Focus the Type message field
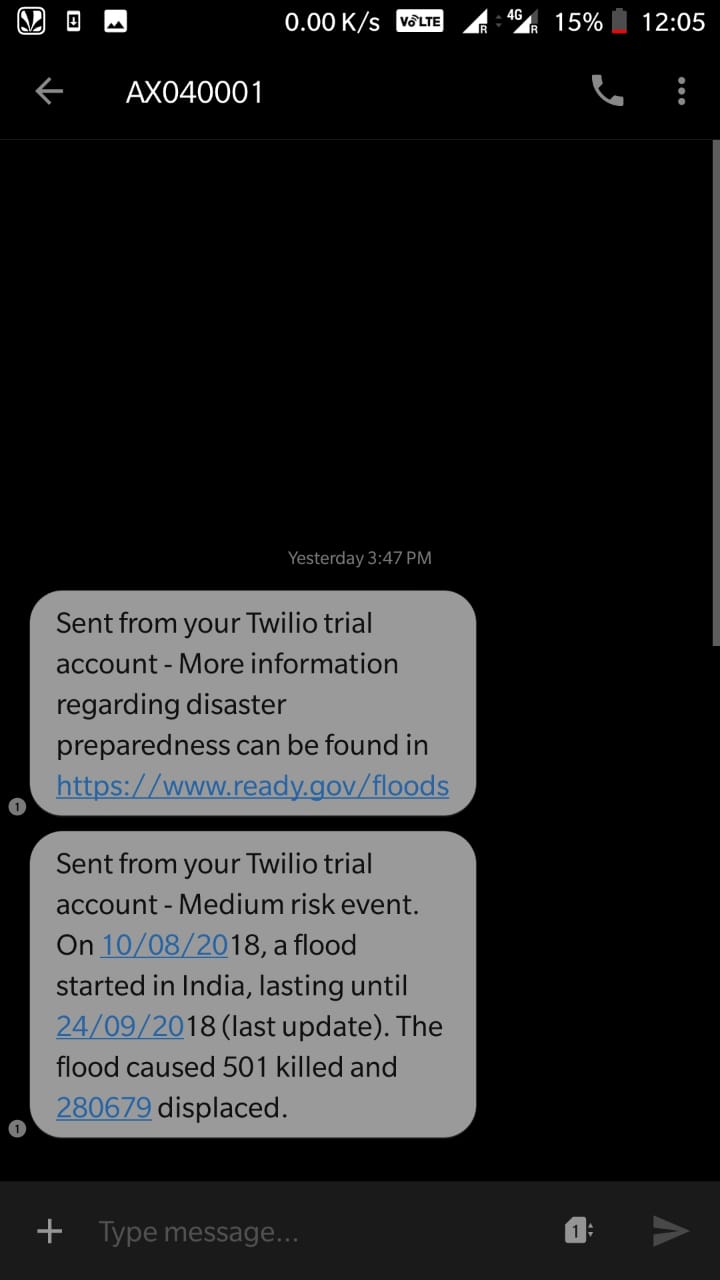The width and height of the screenshot is (720, 1280). [310, 1232]
